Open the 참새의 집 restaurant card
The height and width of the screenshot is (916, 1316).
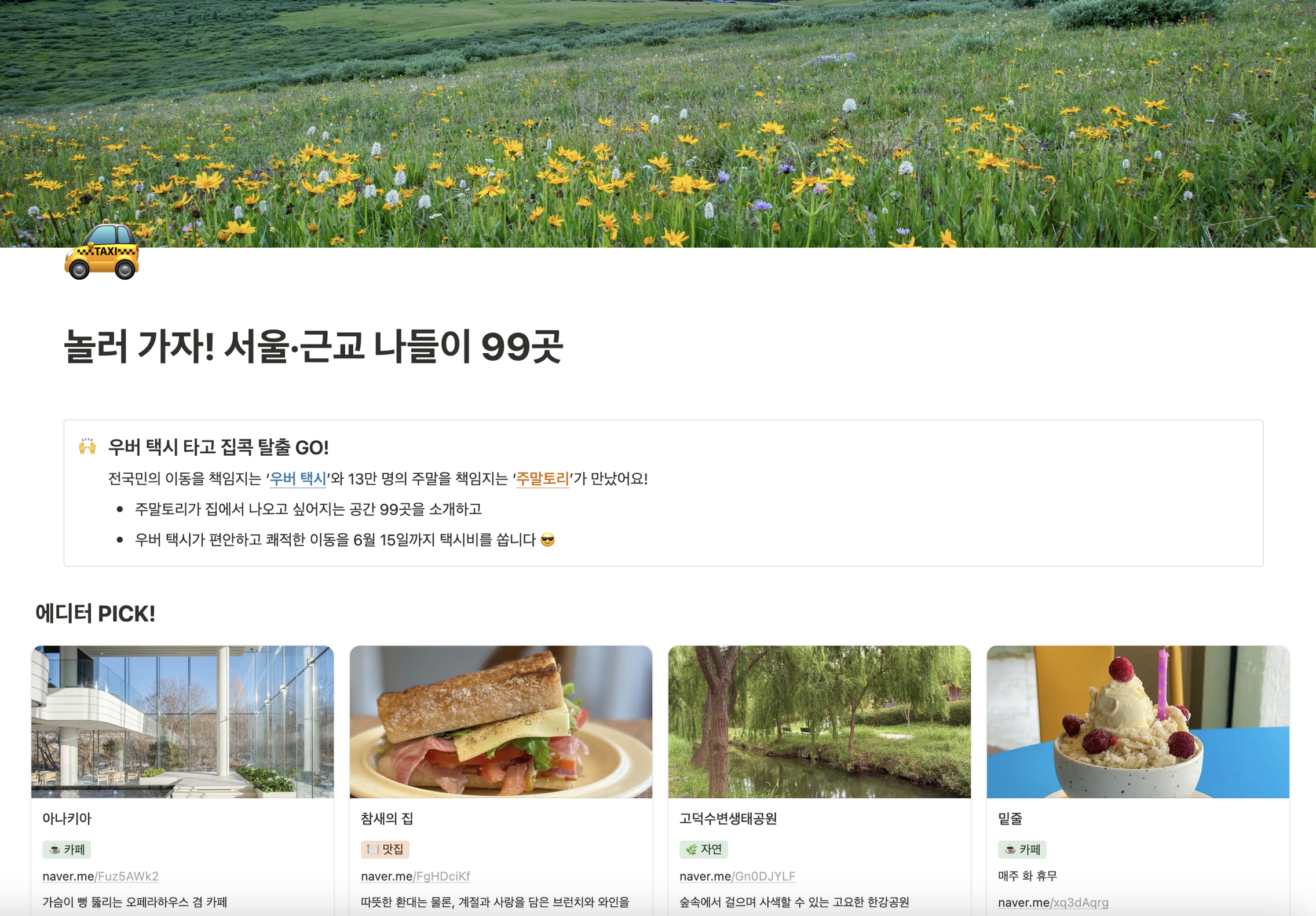500,722
